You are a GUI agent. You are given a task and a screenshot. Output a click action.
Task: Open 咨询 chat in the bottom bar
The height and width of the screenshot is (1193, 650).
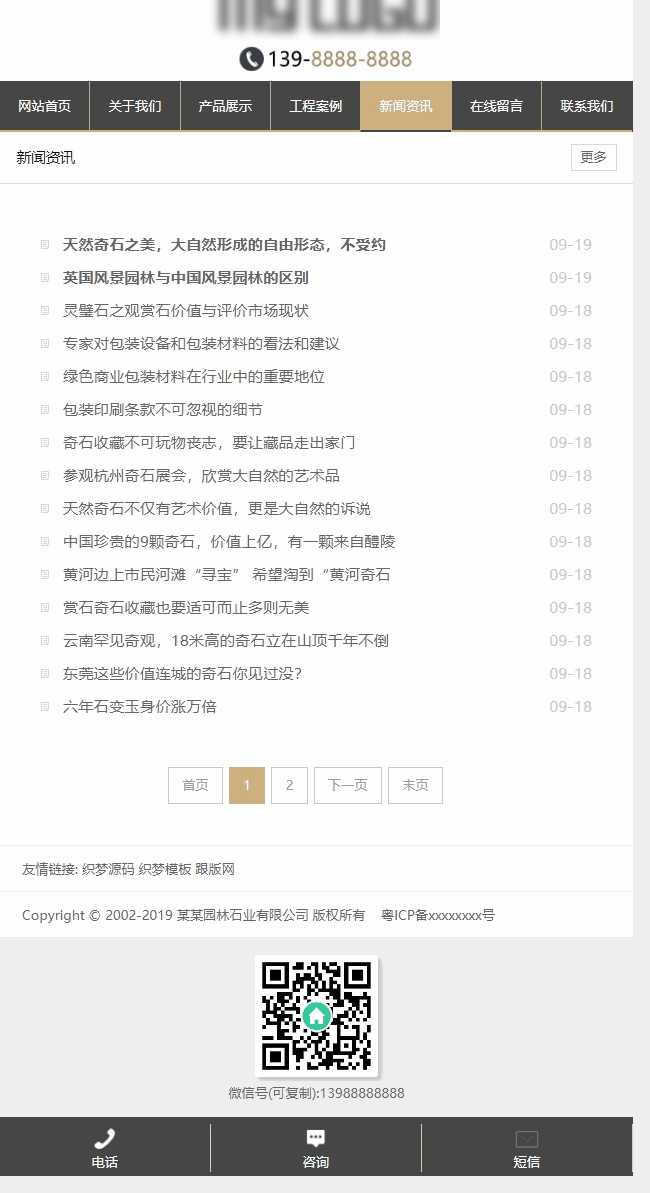[x=316, y=1147]
